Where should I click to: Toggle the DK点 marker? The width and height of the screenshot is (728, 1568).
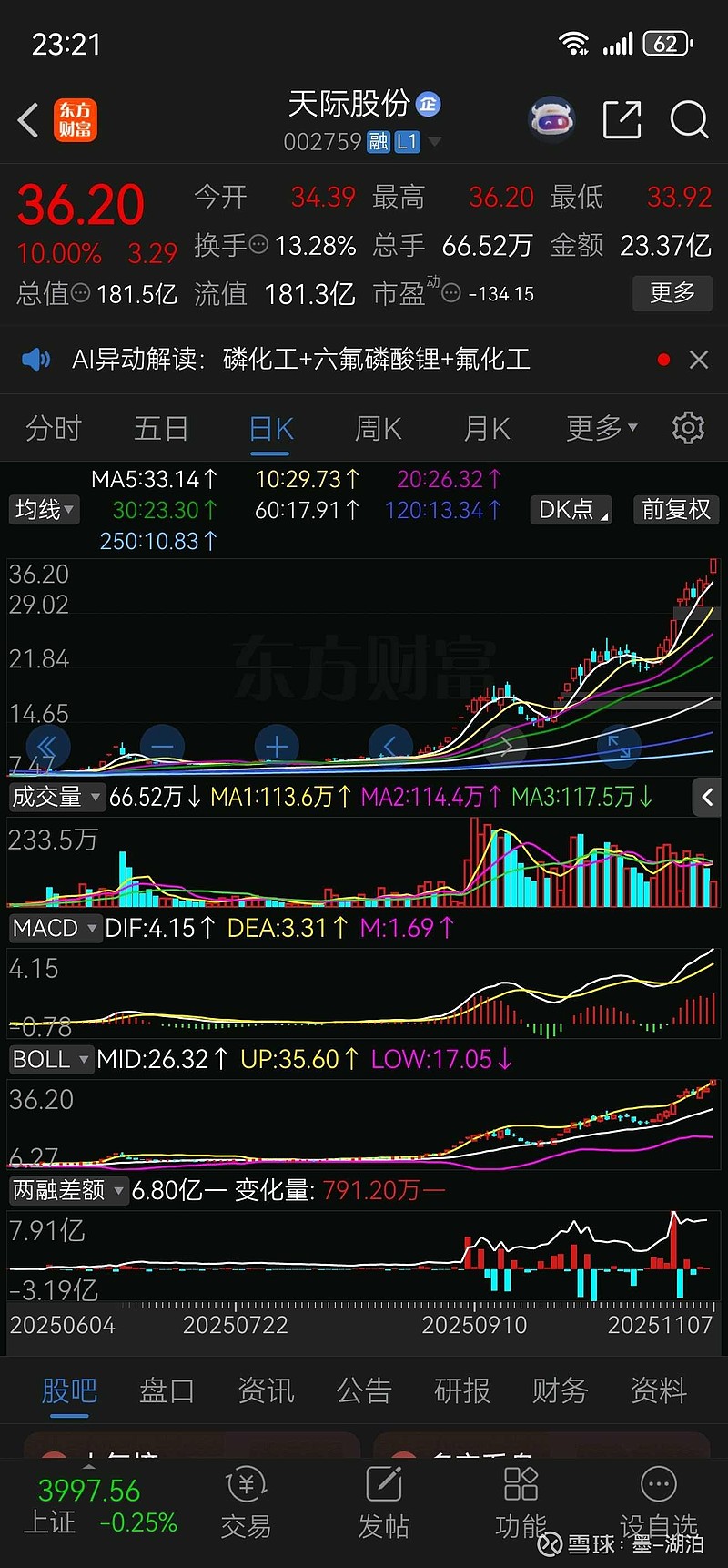571,510
